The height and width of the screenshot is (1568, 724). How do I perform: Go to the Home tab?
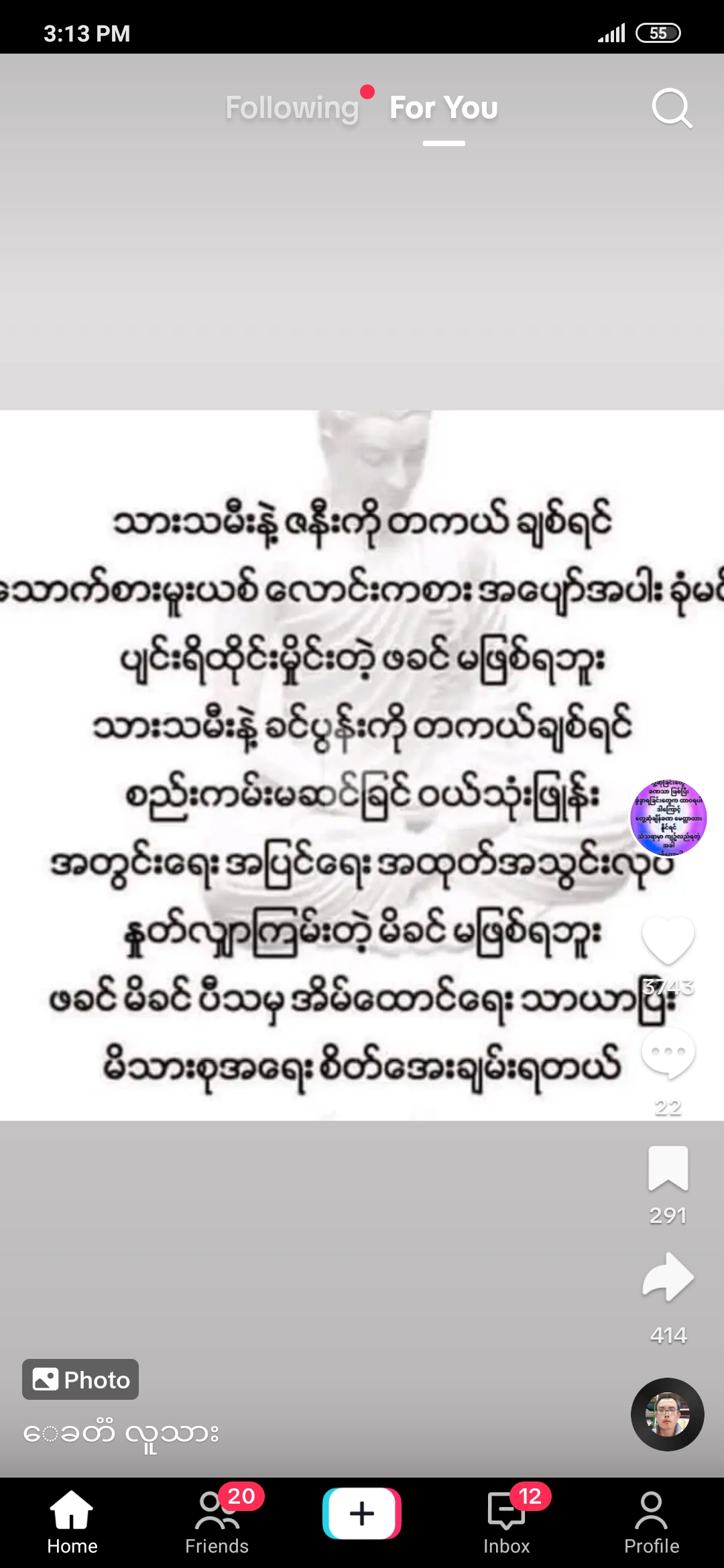72,1521
